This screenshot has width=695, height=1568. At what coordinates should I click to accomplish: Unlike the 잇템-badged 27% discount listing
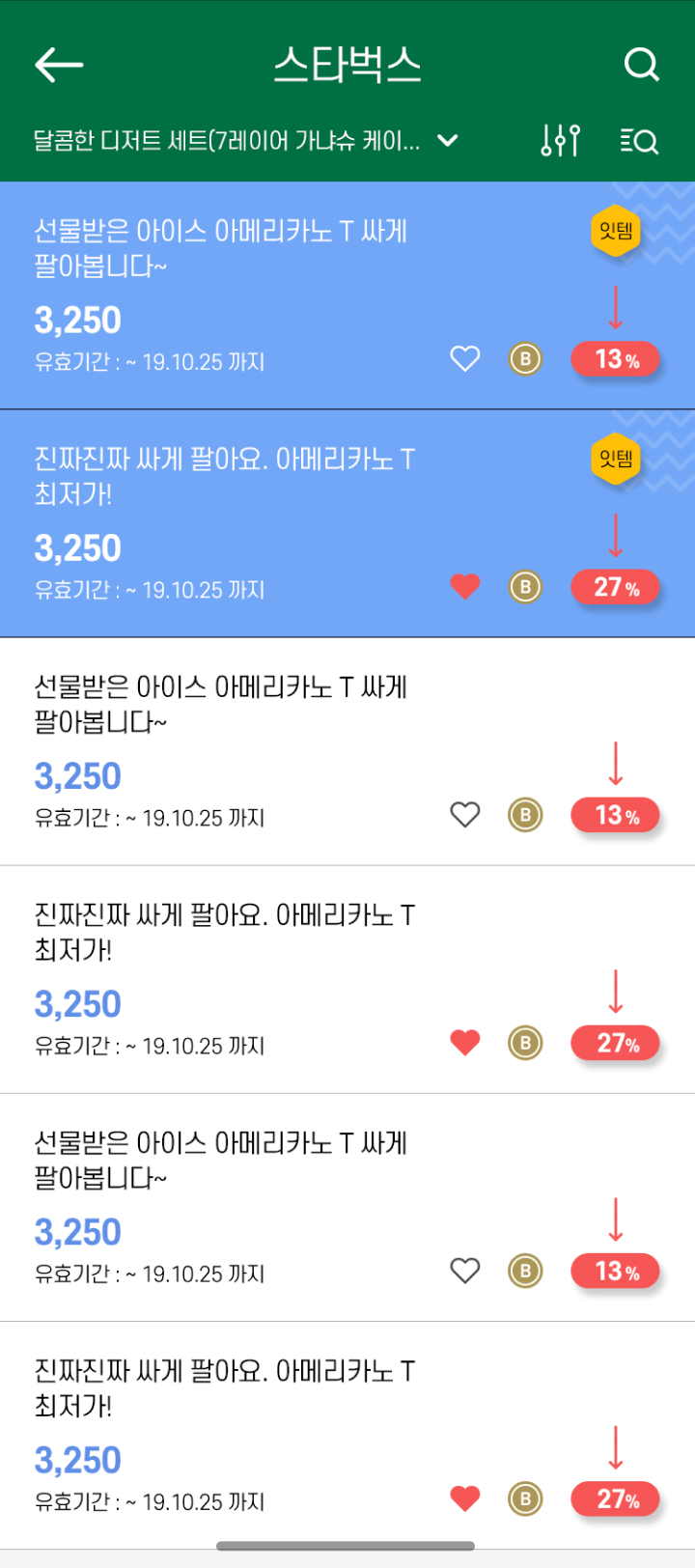tap(465, 587)
